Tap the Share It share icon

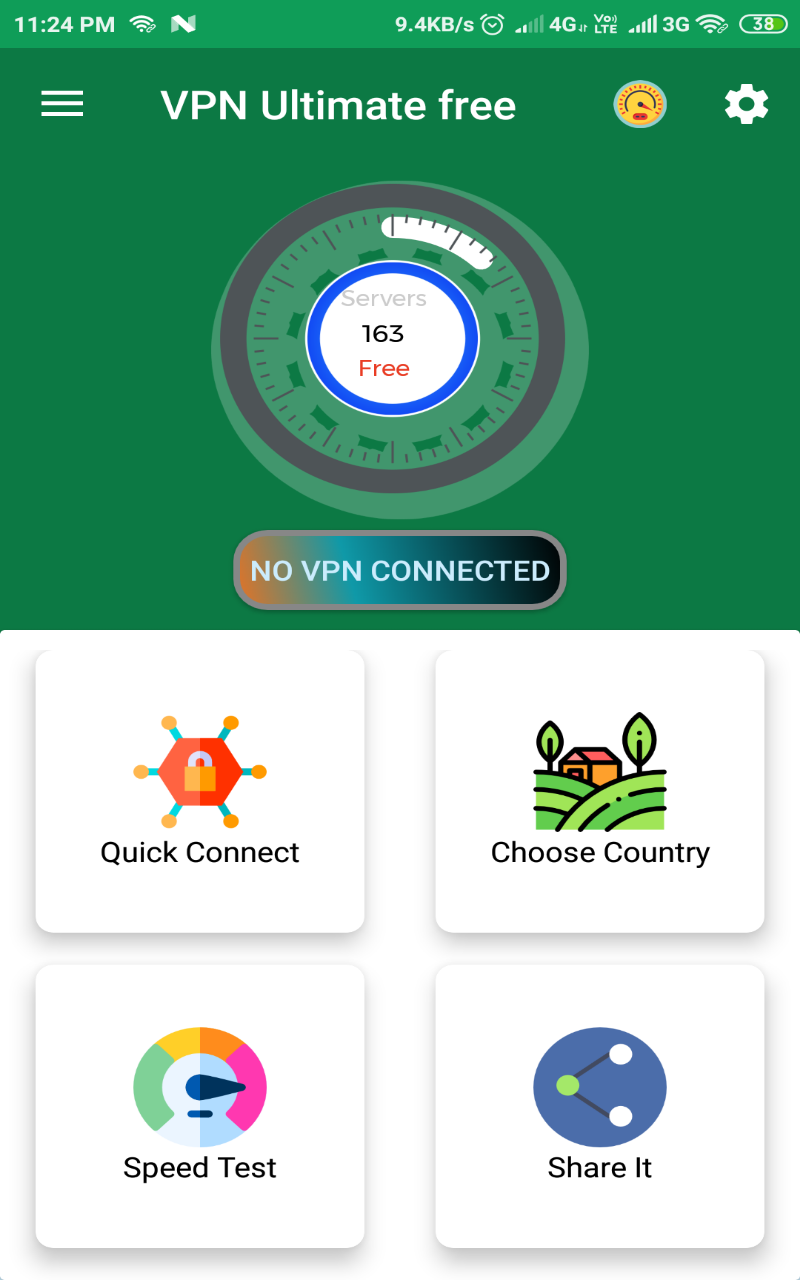[x=599, y=1087]
